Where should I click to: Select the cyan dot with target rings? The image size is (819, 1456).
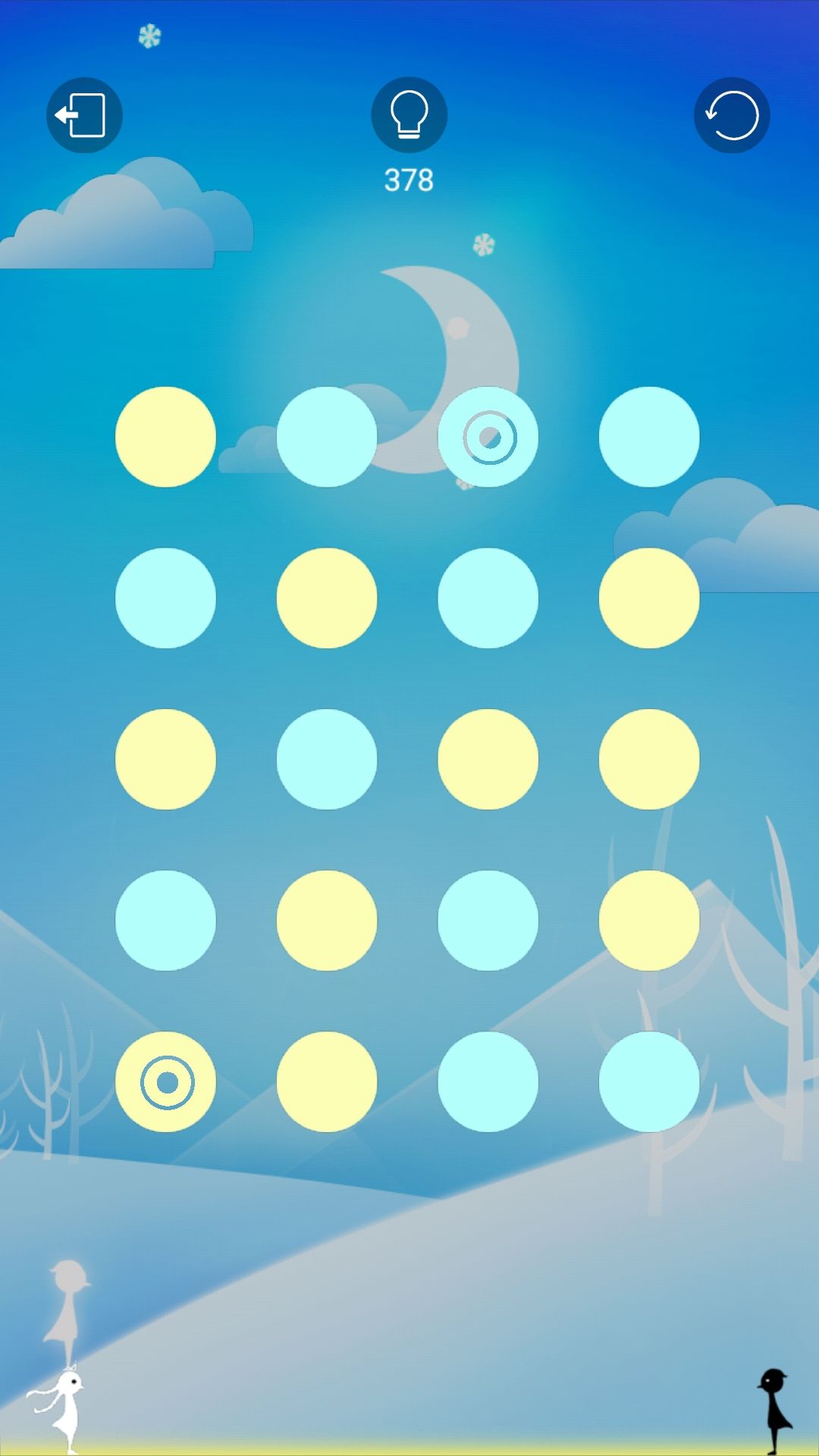pos(489,435)
